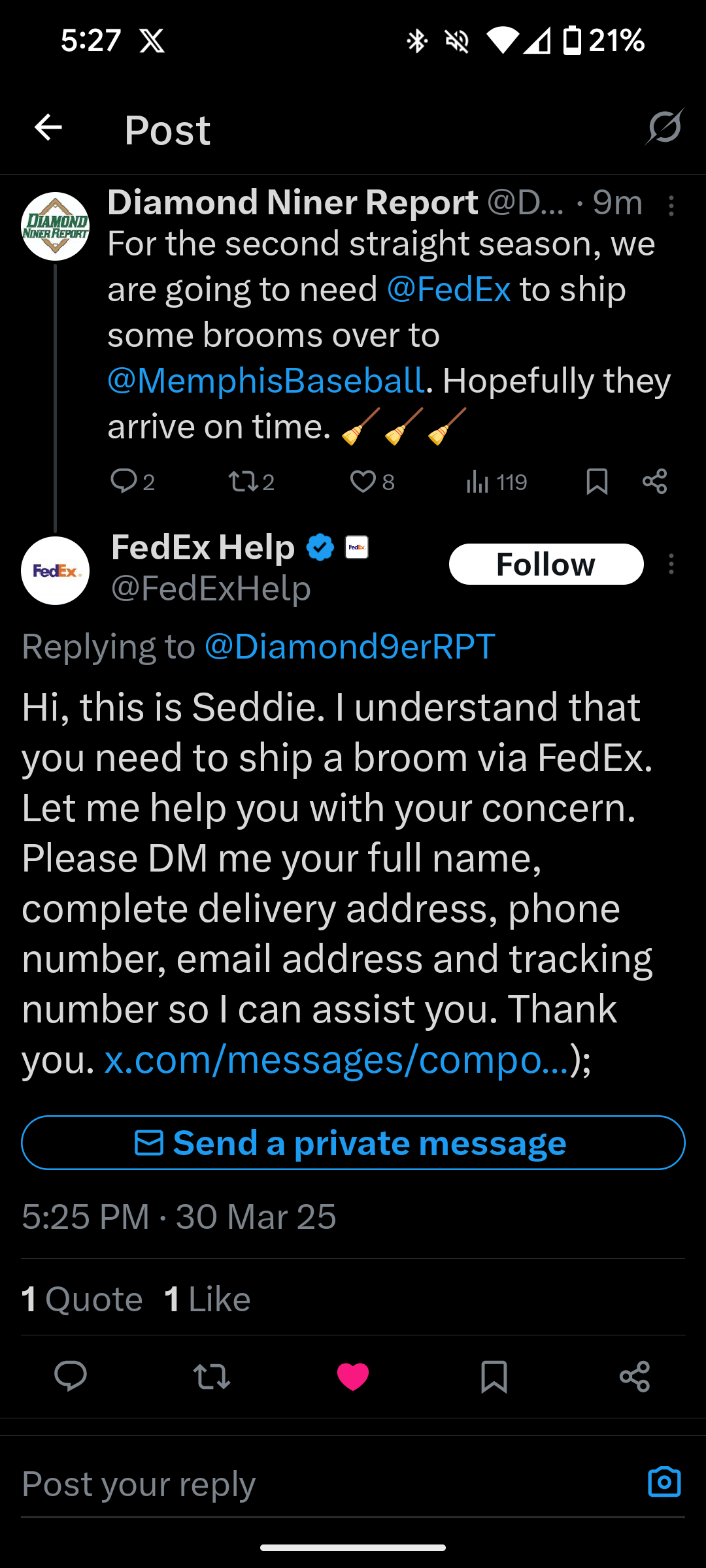706x1568 pixels.
Task: Go back using the arrow
Action: click(48, 127)
